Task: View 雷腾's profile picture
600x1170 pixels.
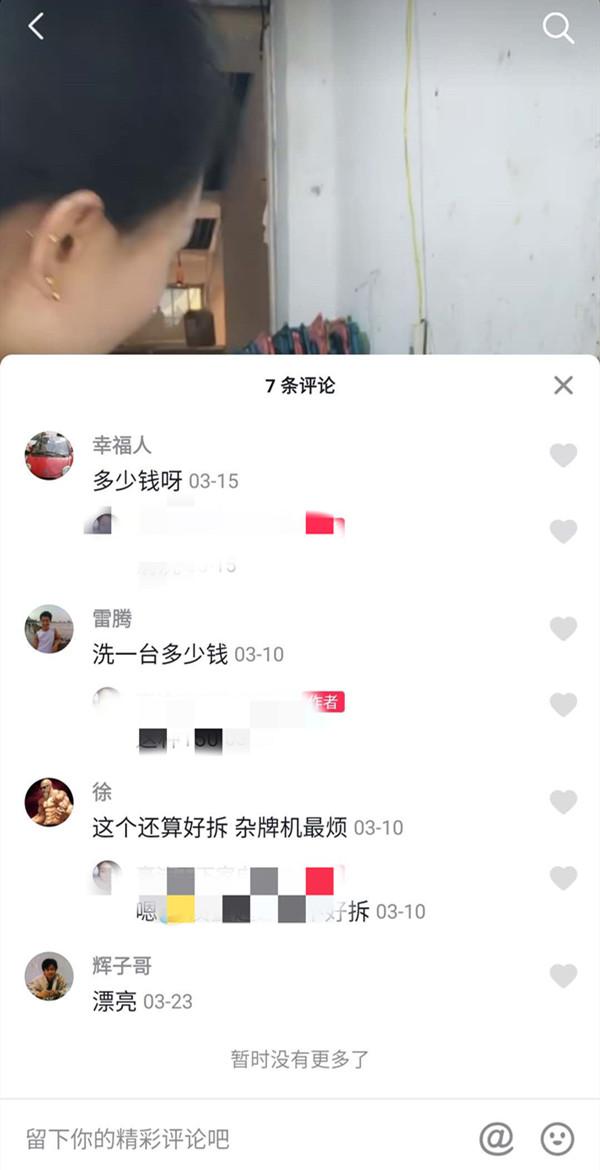Action: pos(49,629)
